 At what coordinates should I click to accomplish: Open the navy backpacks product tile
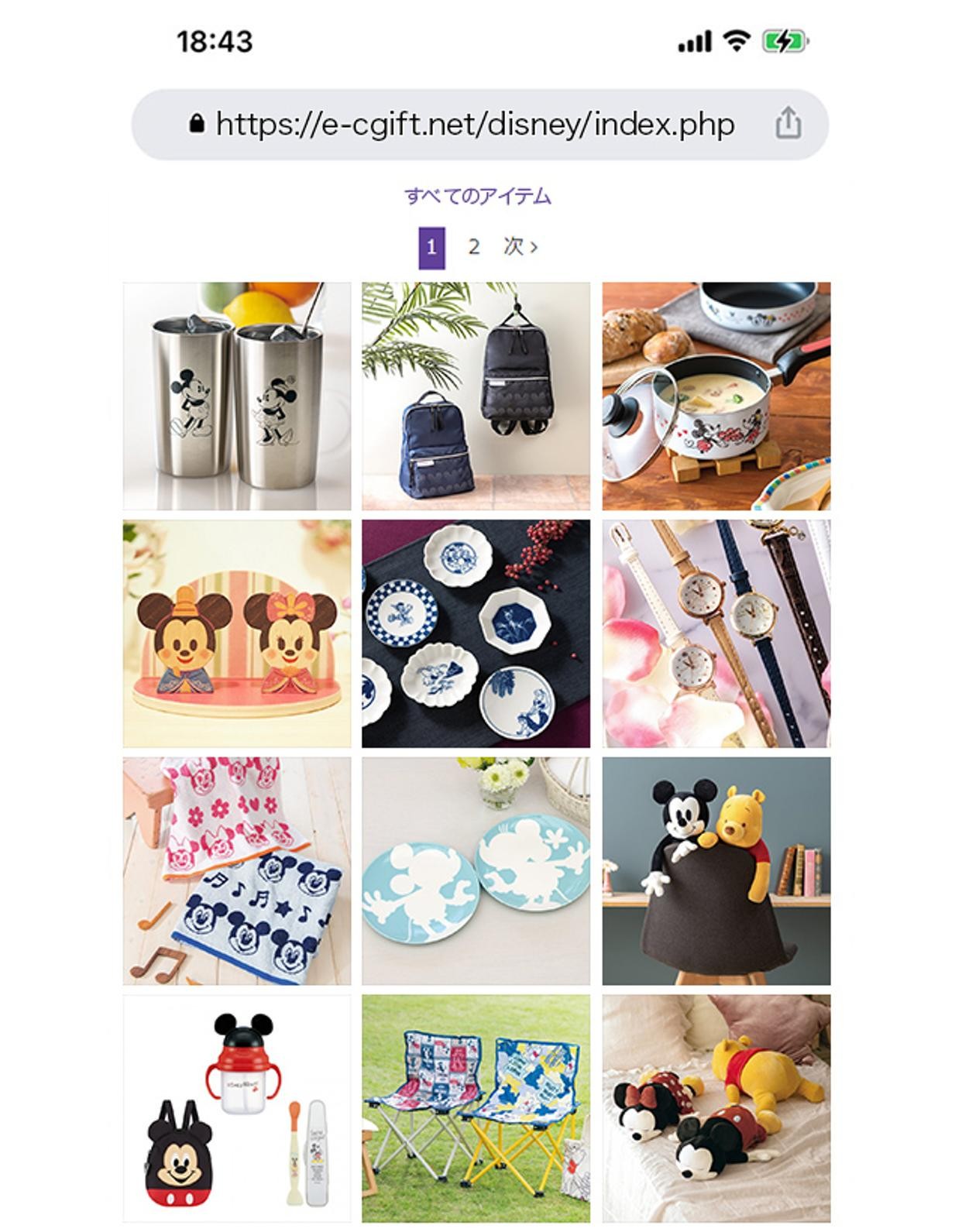tap(476, 396)
